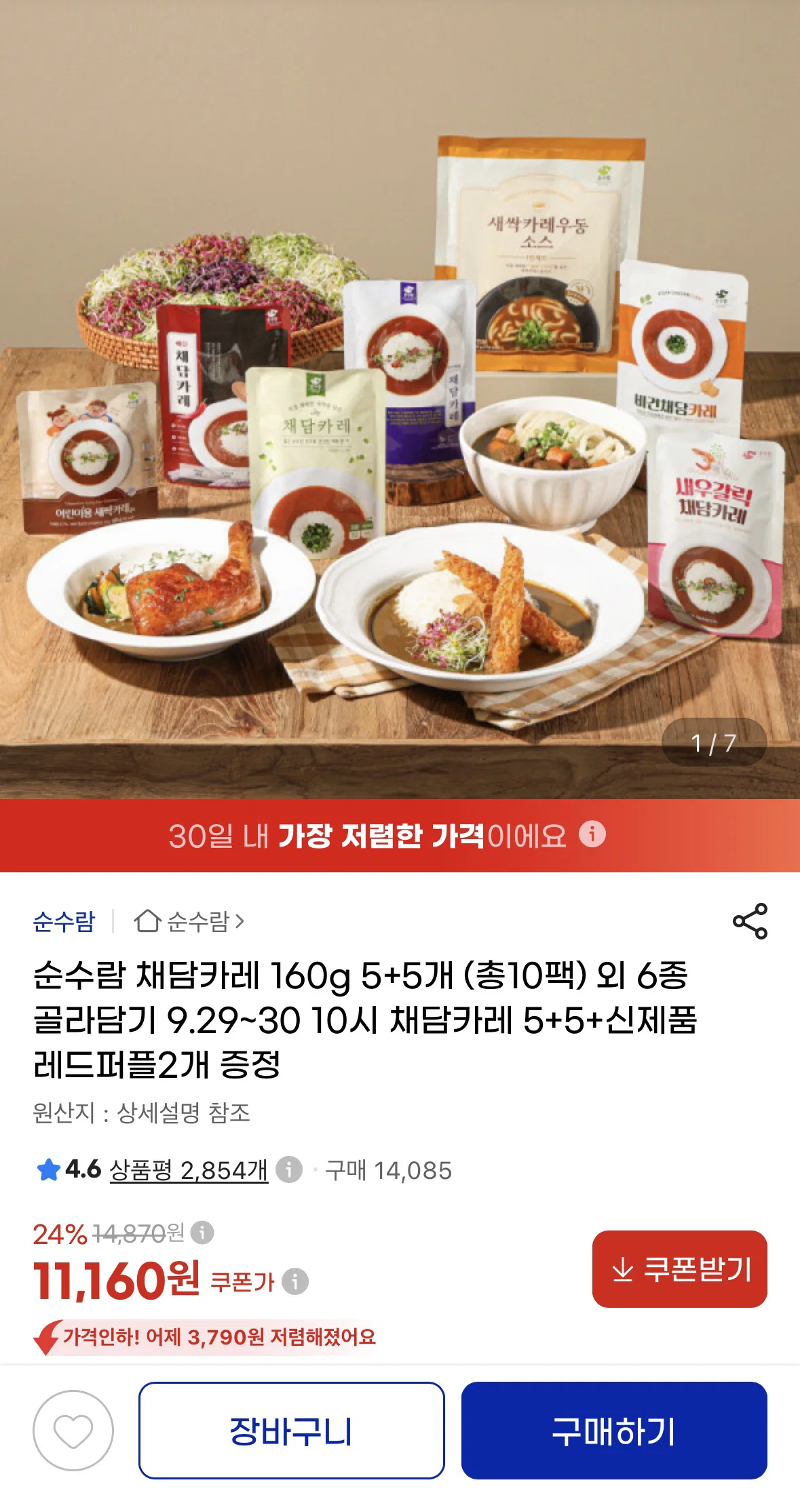This screenshot has height=1512, width=800.
Task: View info about the 14,870원 original price
Action: point(202,1232)
